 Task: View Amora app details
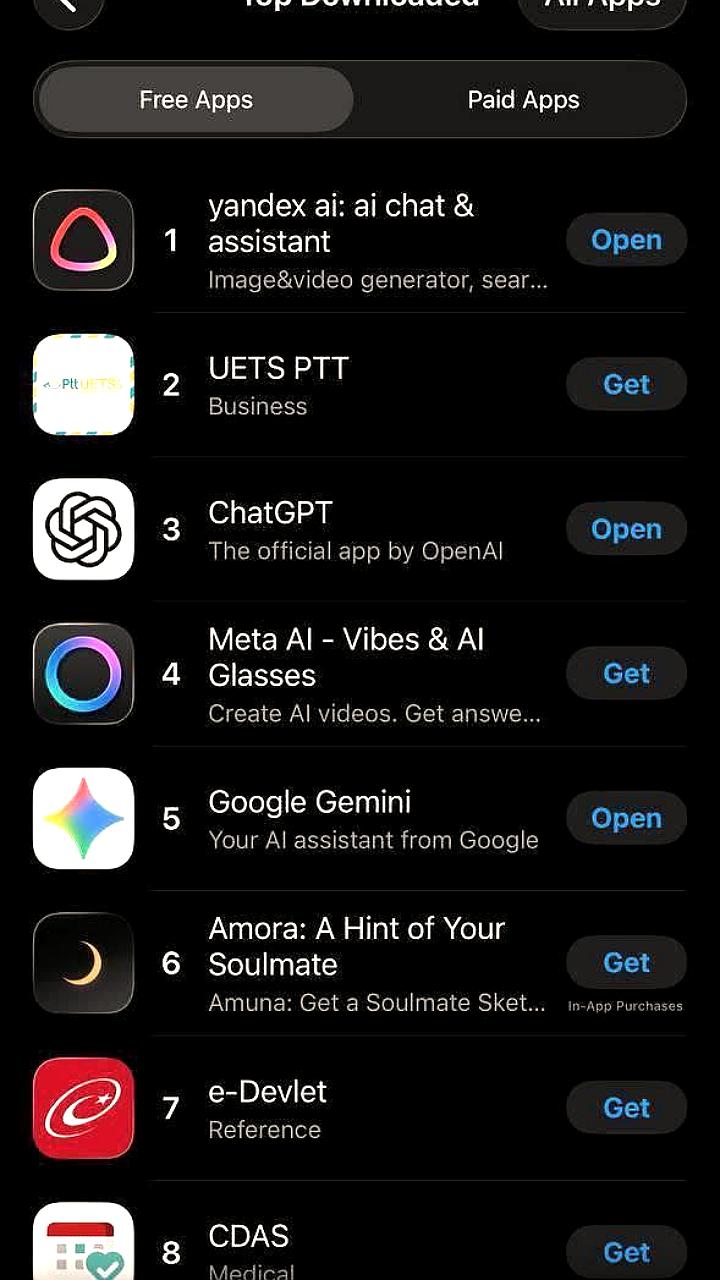tap(355, 946)
